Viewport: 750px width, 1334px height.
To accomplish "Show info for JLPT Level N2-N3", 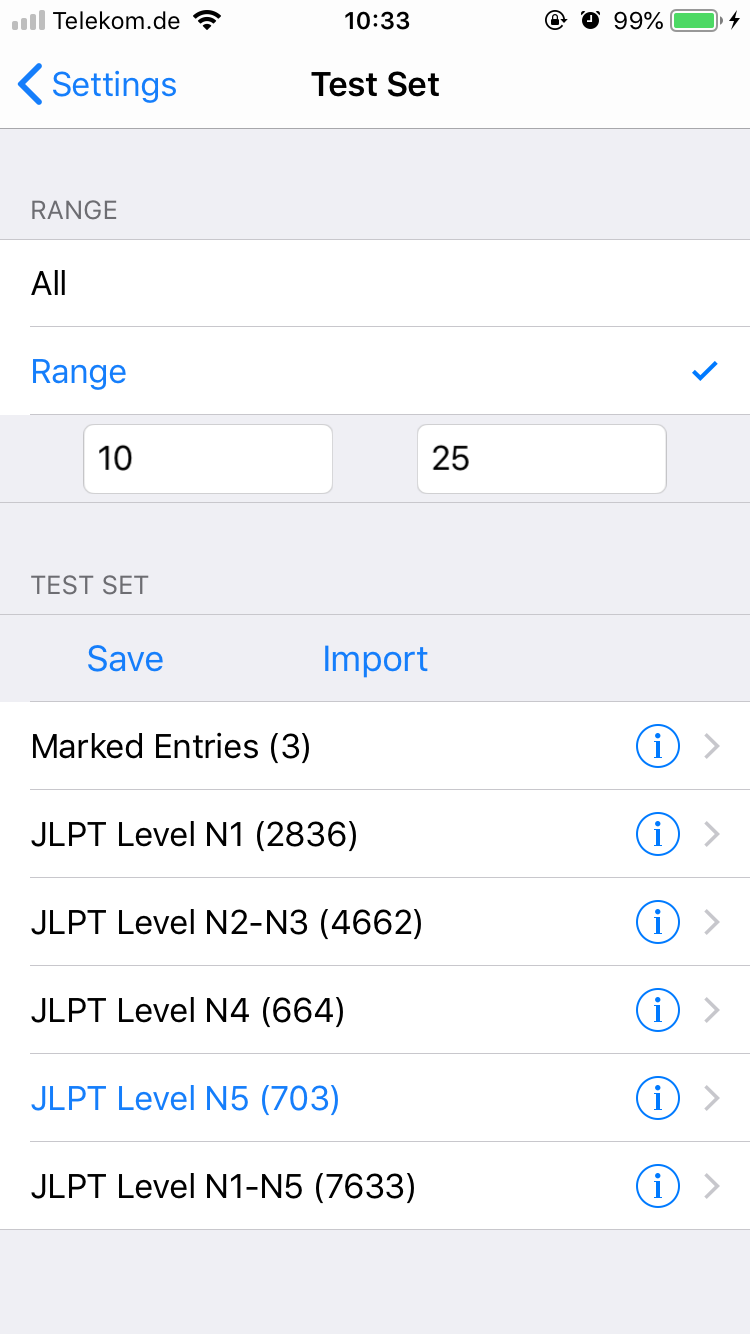I will (657, 922).
